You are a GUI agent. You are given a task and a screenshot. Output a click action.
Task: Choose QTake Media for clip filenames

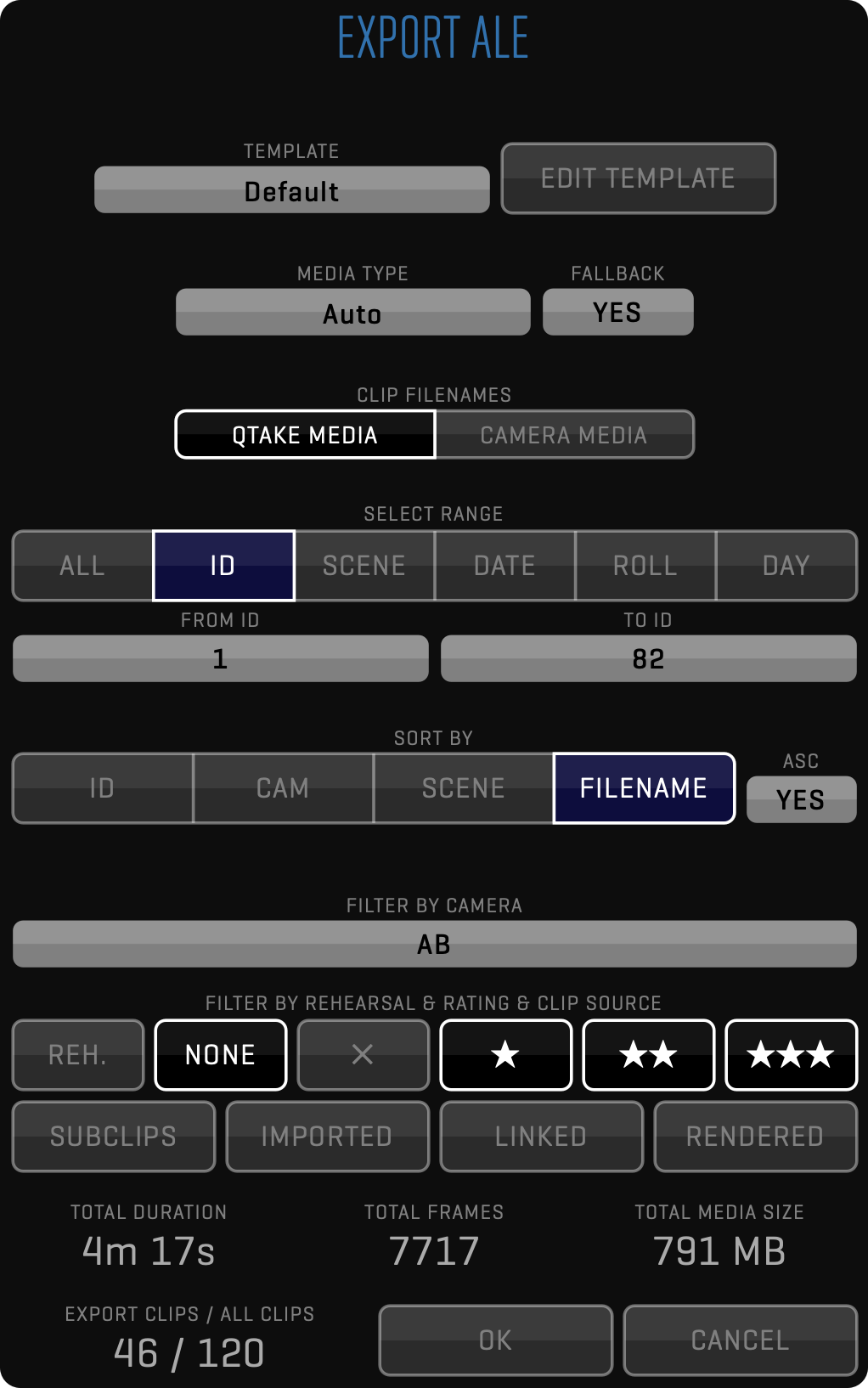(x=305, y=435)
